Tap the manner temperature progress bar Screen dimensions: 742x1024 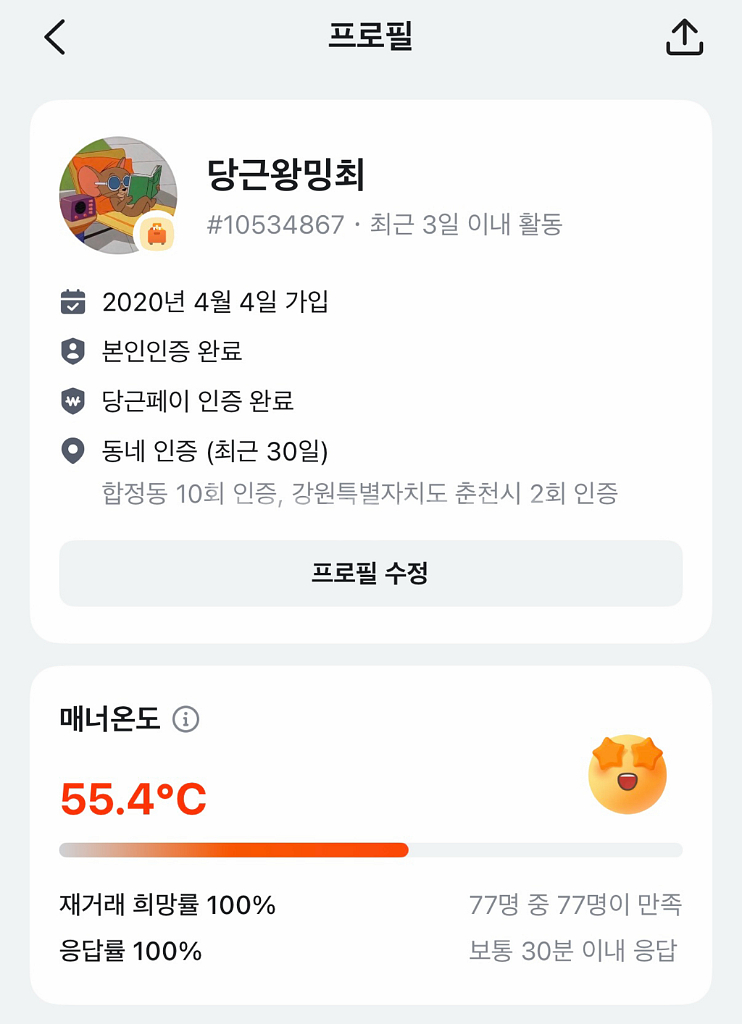371,850
